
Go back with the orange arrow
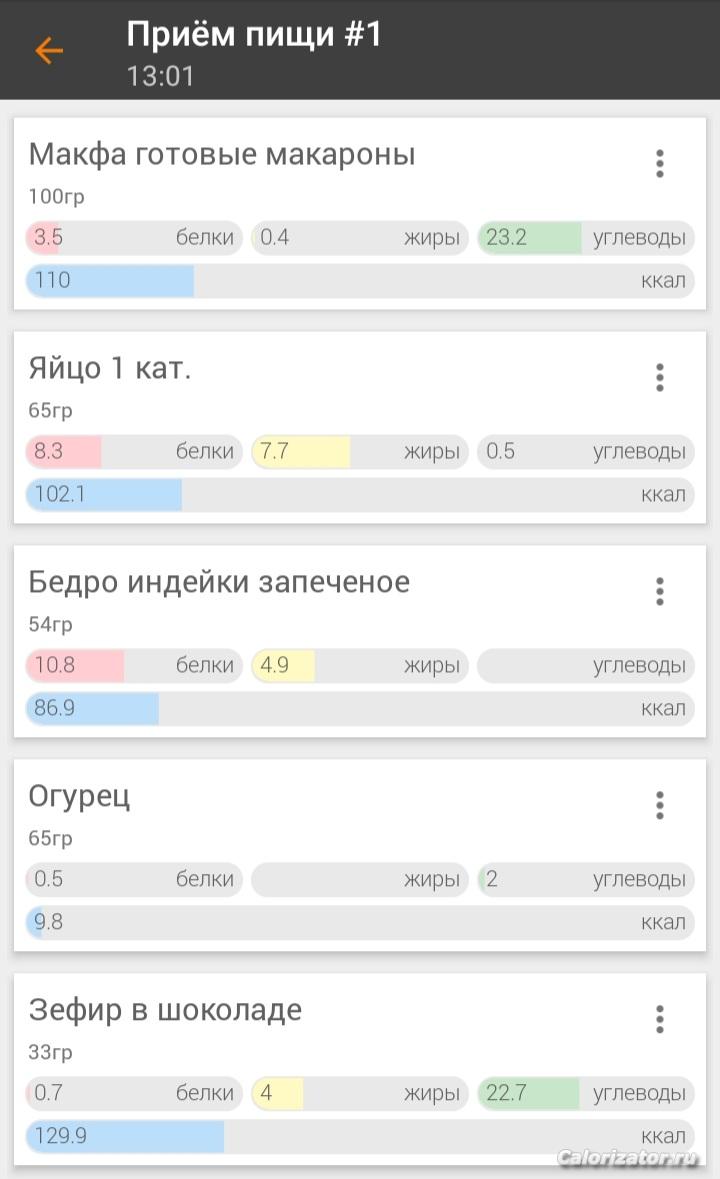coord(49,50)
